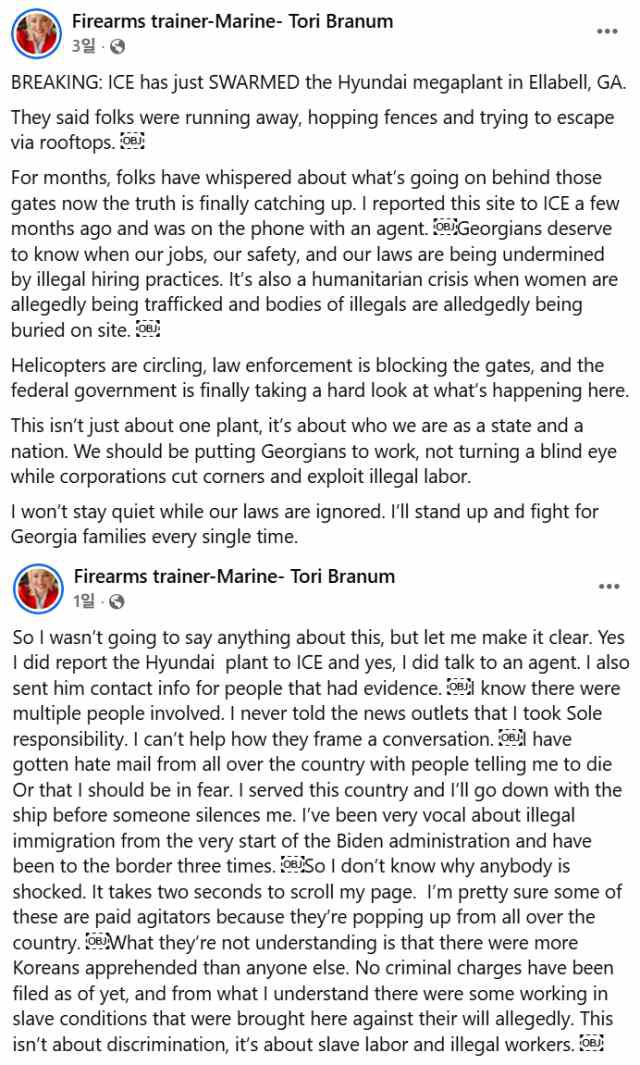Tap the profile picture on the 1일 post
640x1065 pixels.
pyautogui.click(x=37, y=588)
